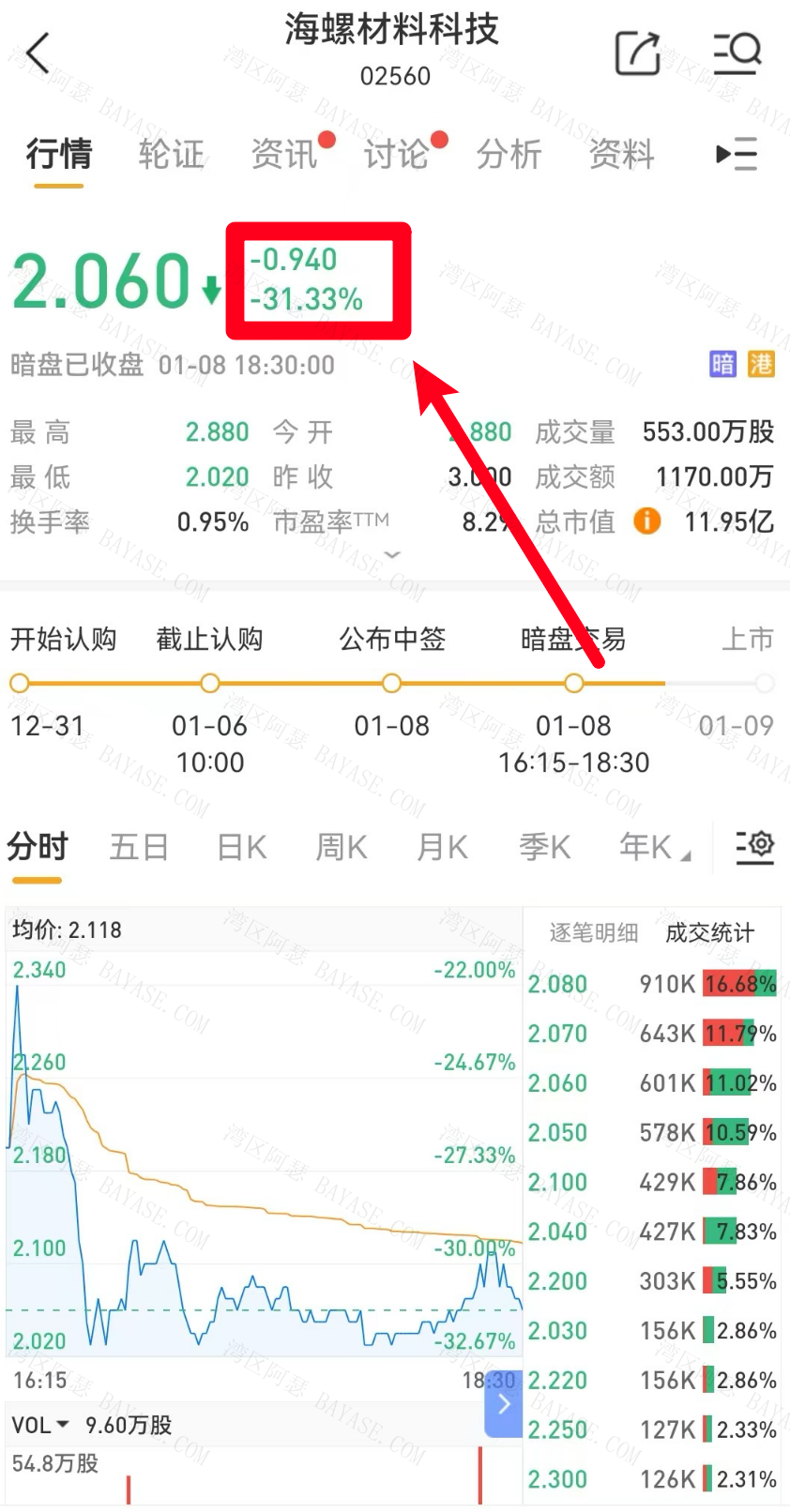Switch to the 讨论 tab
This screenshot has height=1512, width=790.
(396, 155)
